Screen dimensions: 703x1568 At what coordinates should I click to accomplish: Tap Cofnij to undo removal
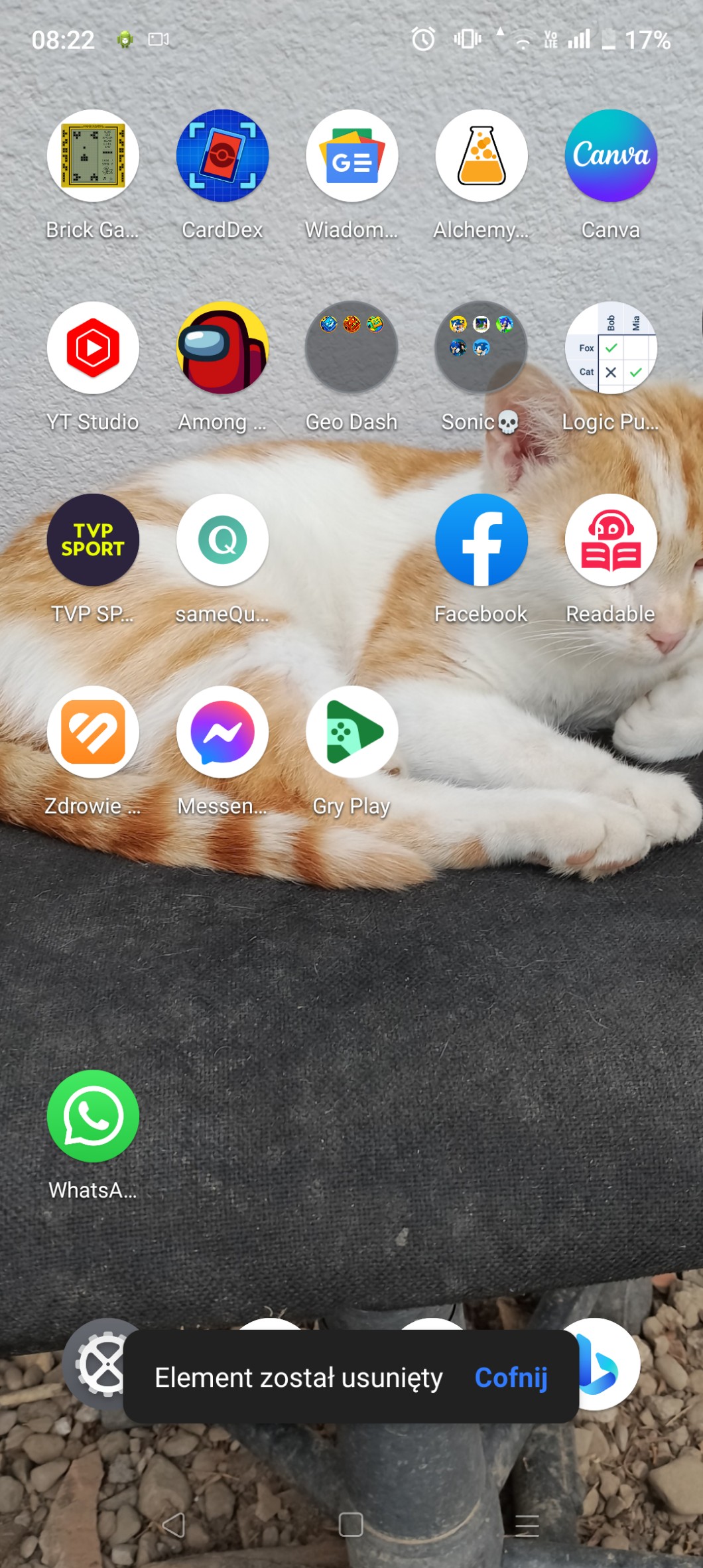(x=511, y=1378)
